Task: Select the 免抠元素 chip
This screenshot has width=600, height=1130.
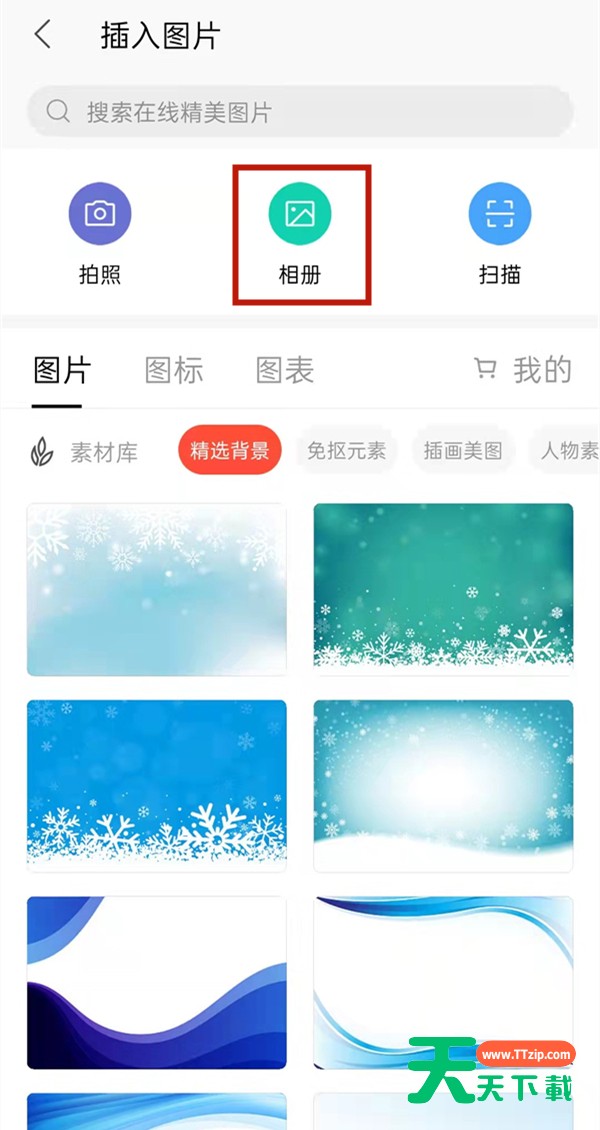Action: tap(346, 451)
